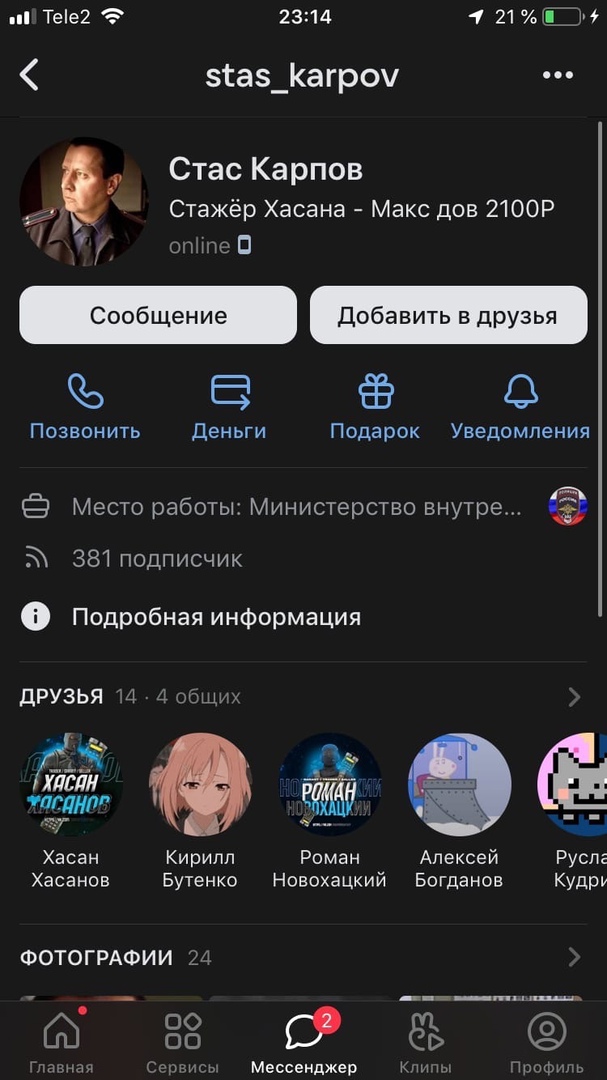Send money via Деньги

(x=229, y=408)
